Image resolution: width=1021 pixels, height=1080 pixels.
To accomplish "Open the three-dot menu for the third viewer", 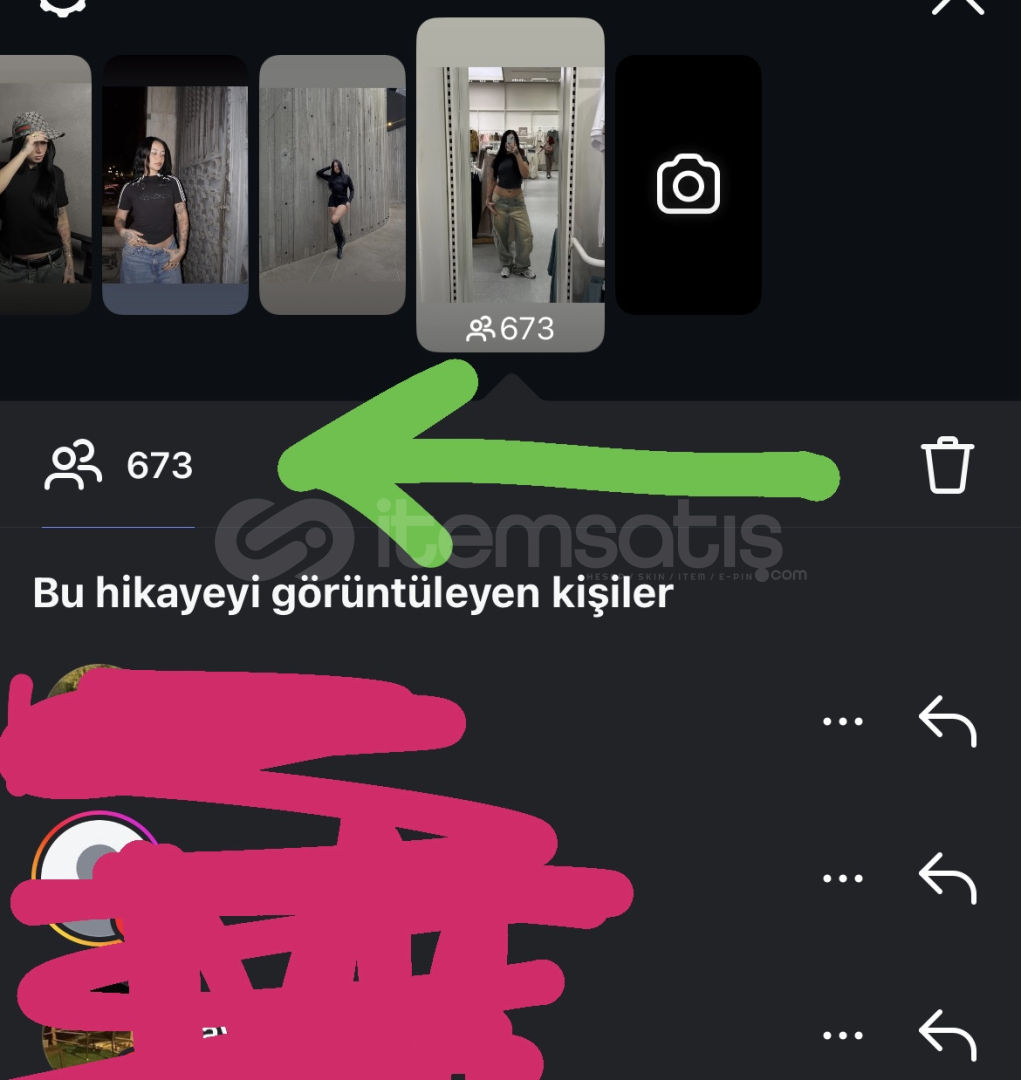I will tap(842, 1036).
